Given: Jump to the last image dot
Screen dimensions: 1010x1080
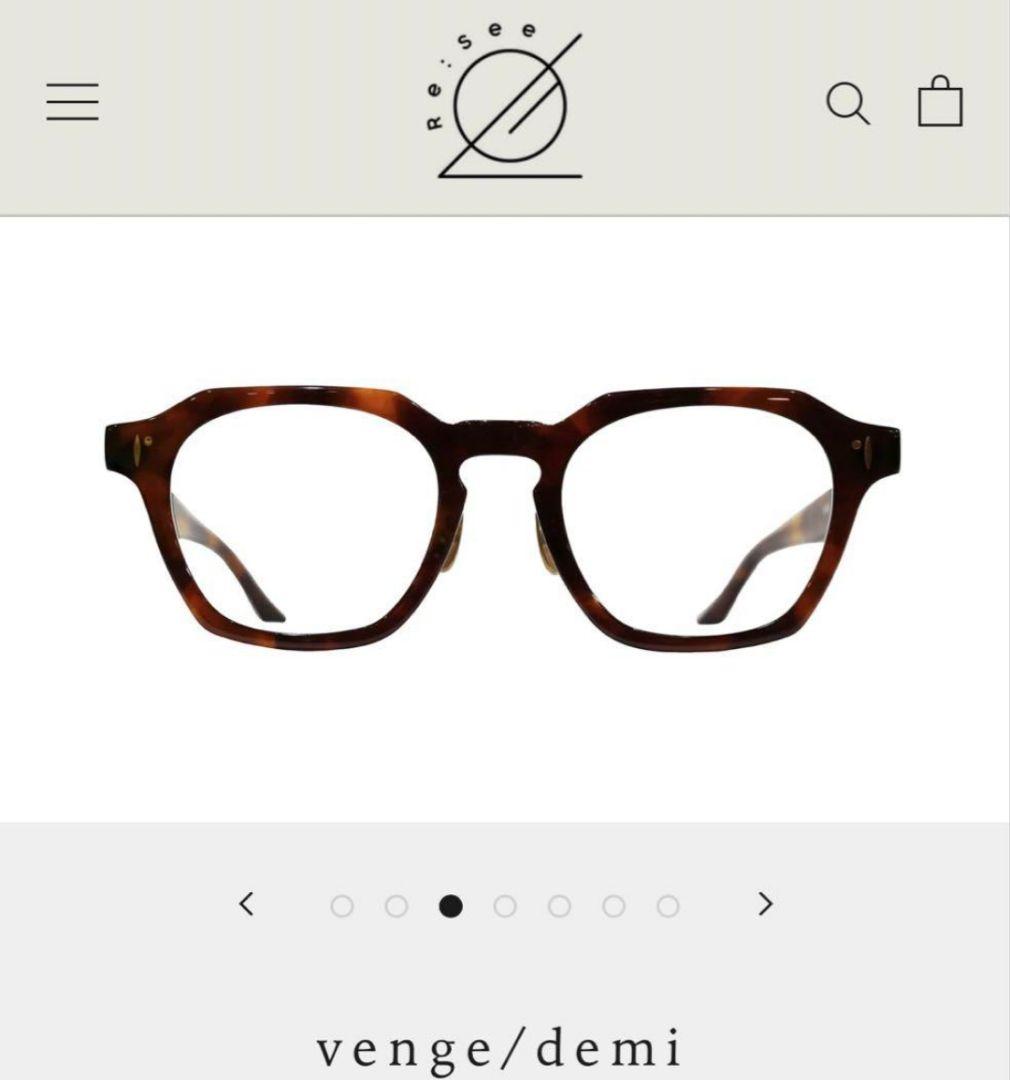Looking at the screenshot, I should [x=668, y=906].
